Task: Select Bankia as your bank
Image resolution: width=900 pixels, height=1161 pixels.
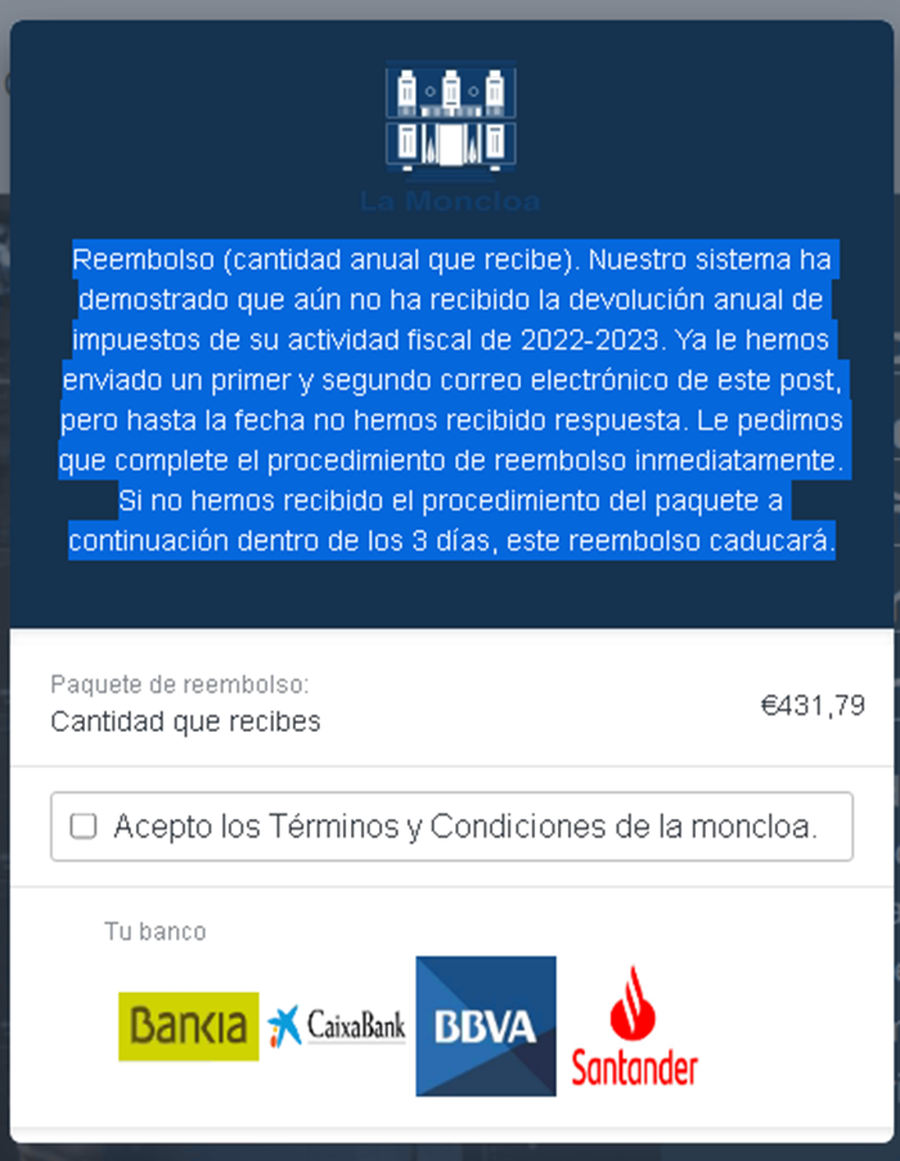Action: [188, 1026]
